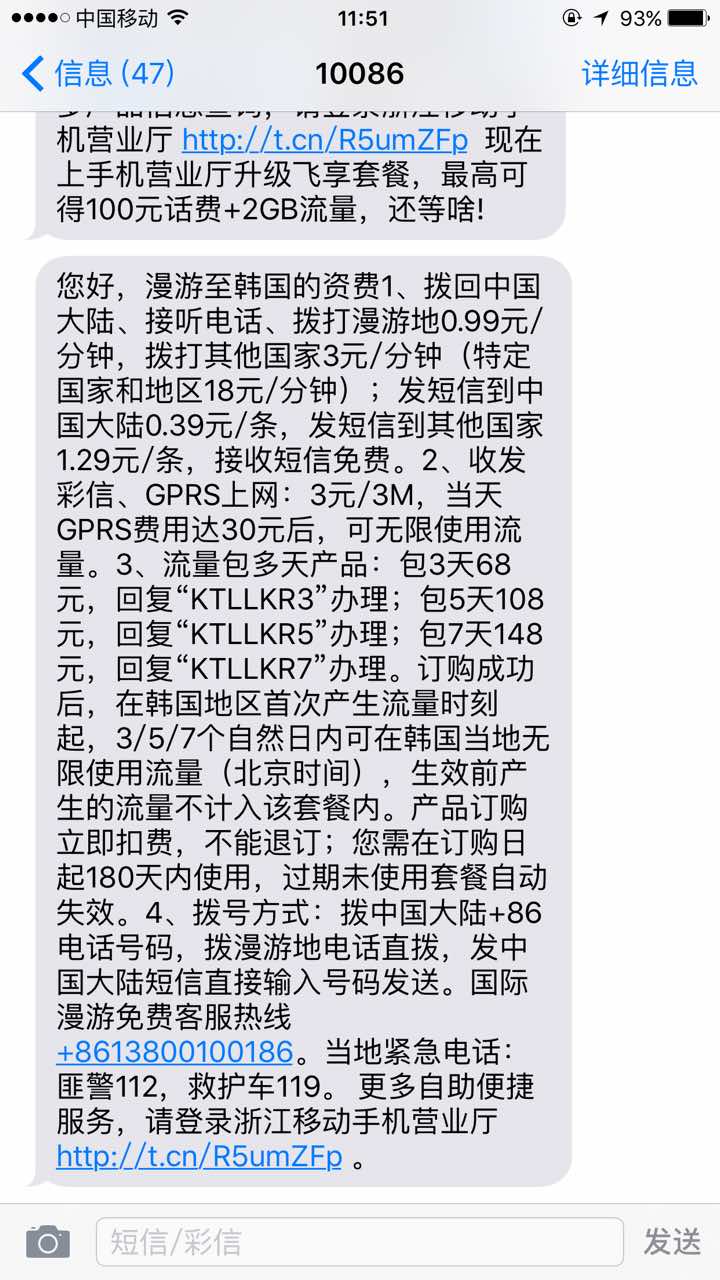Open the t.cn link at the message end
720x1280 pixels.
(199, 1157)
